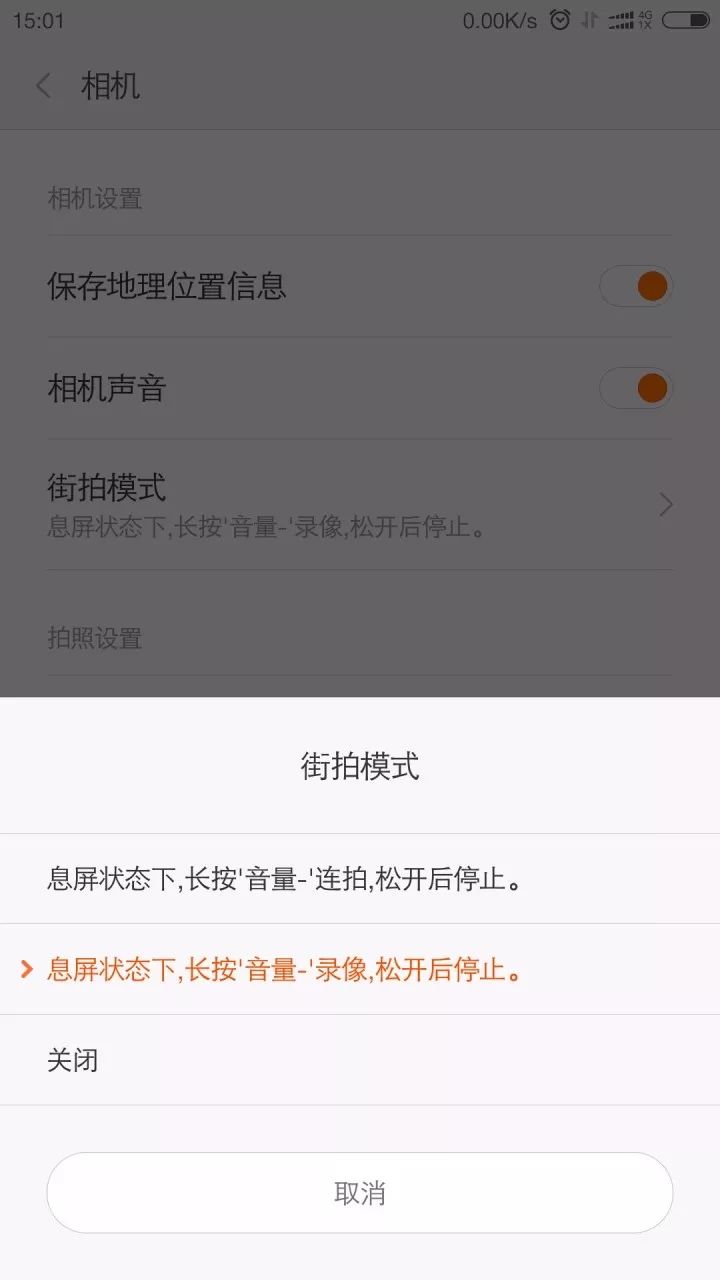
Task: Open the 相机设置 section header
Action: tap(95, 198)
